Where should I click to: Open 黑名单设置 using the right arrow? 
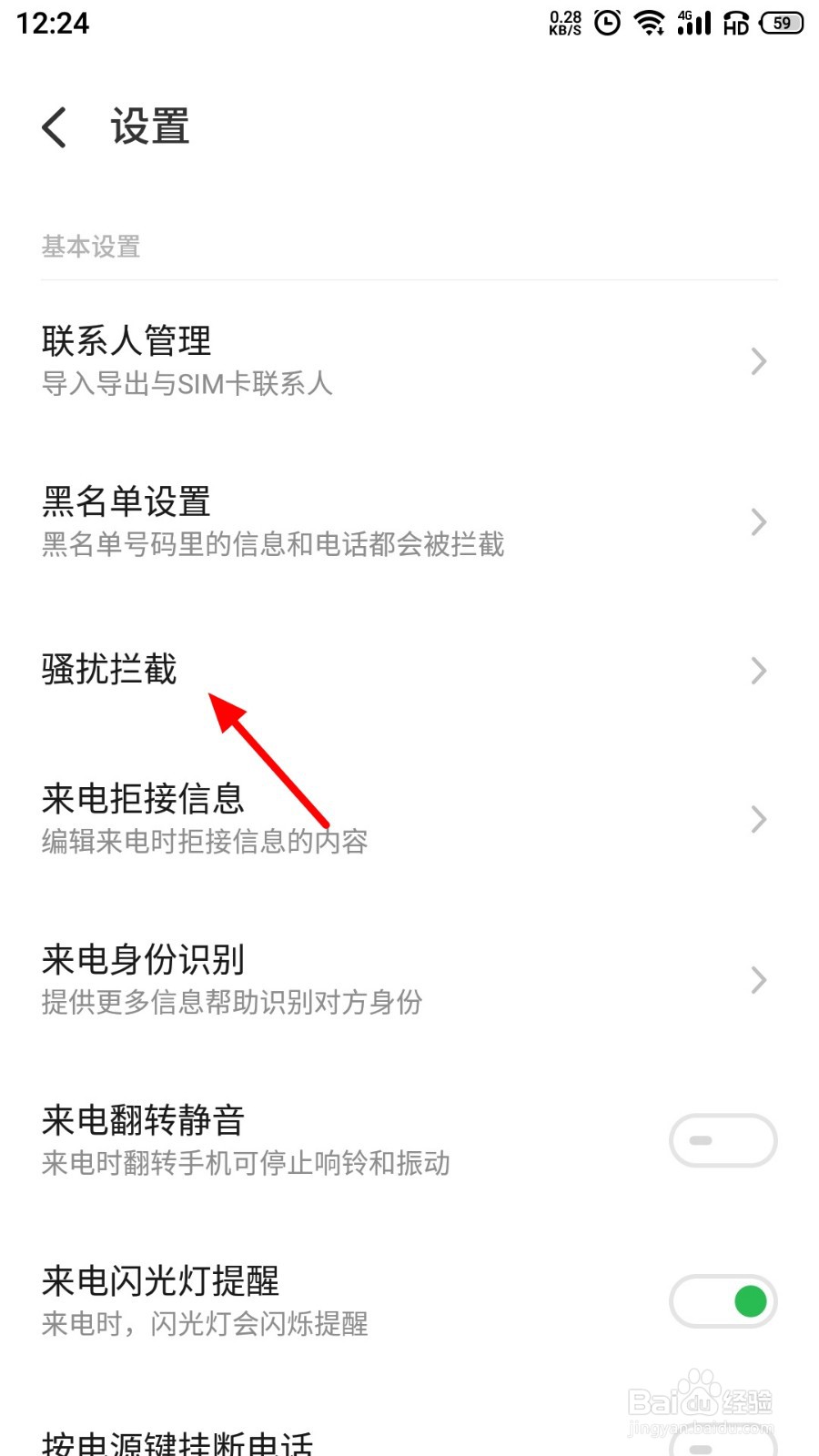(x=760, y=521)
